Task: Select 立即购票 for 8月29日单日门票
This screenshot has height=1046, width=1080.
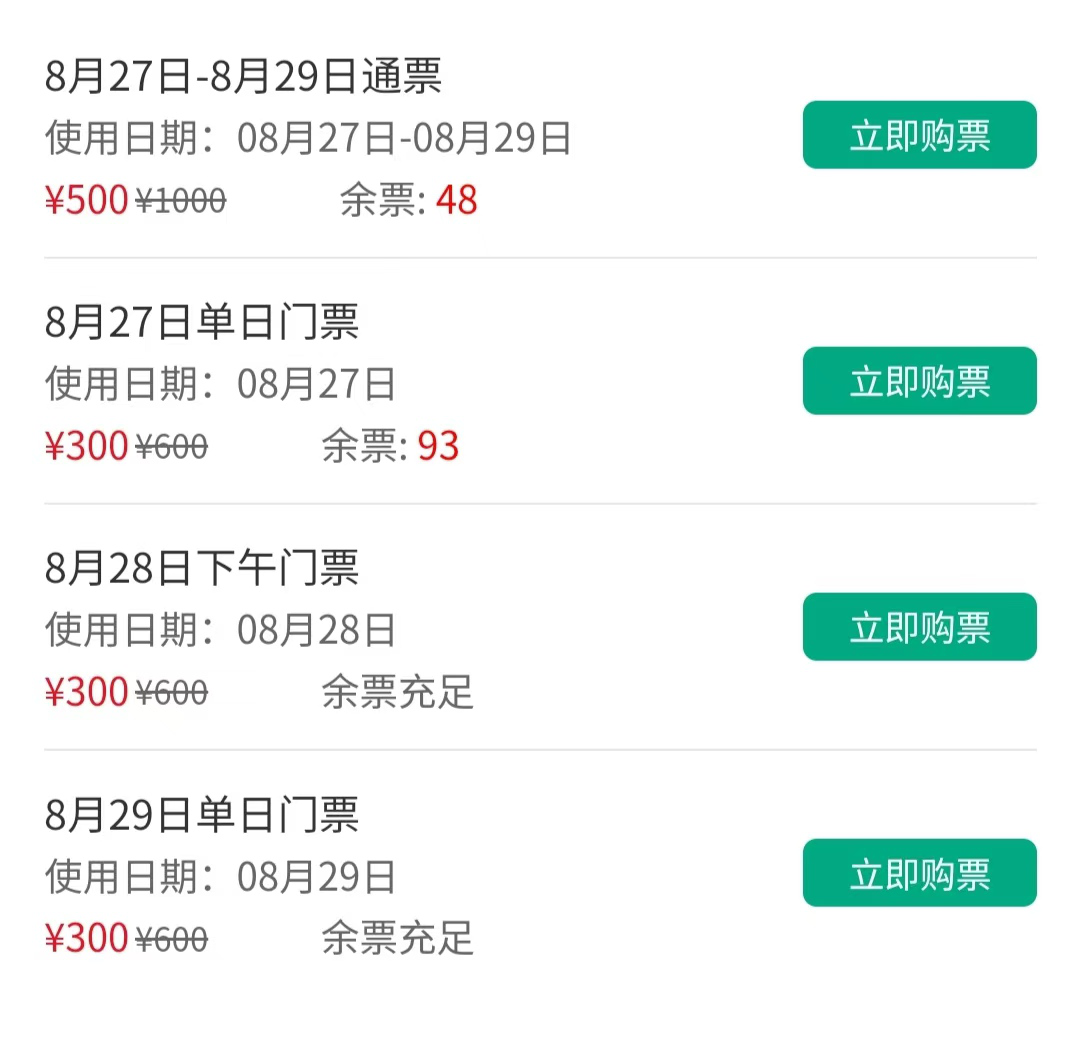Action: (919, 873)
